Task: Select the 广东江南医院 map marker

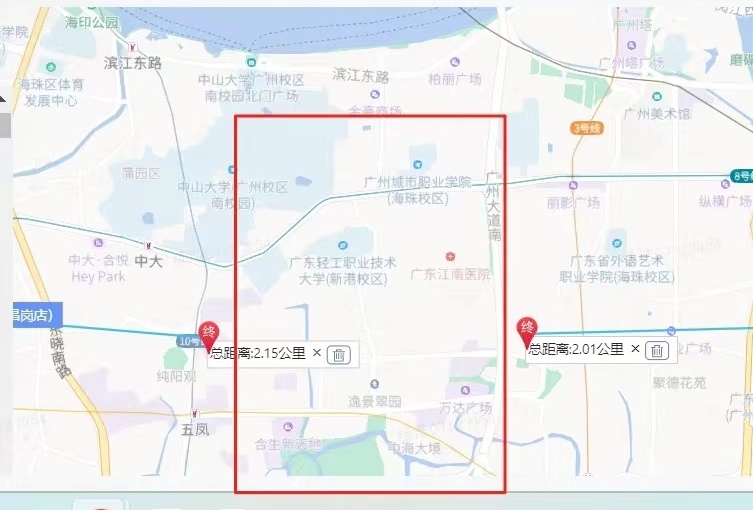Action: click(450, 258)
